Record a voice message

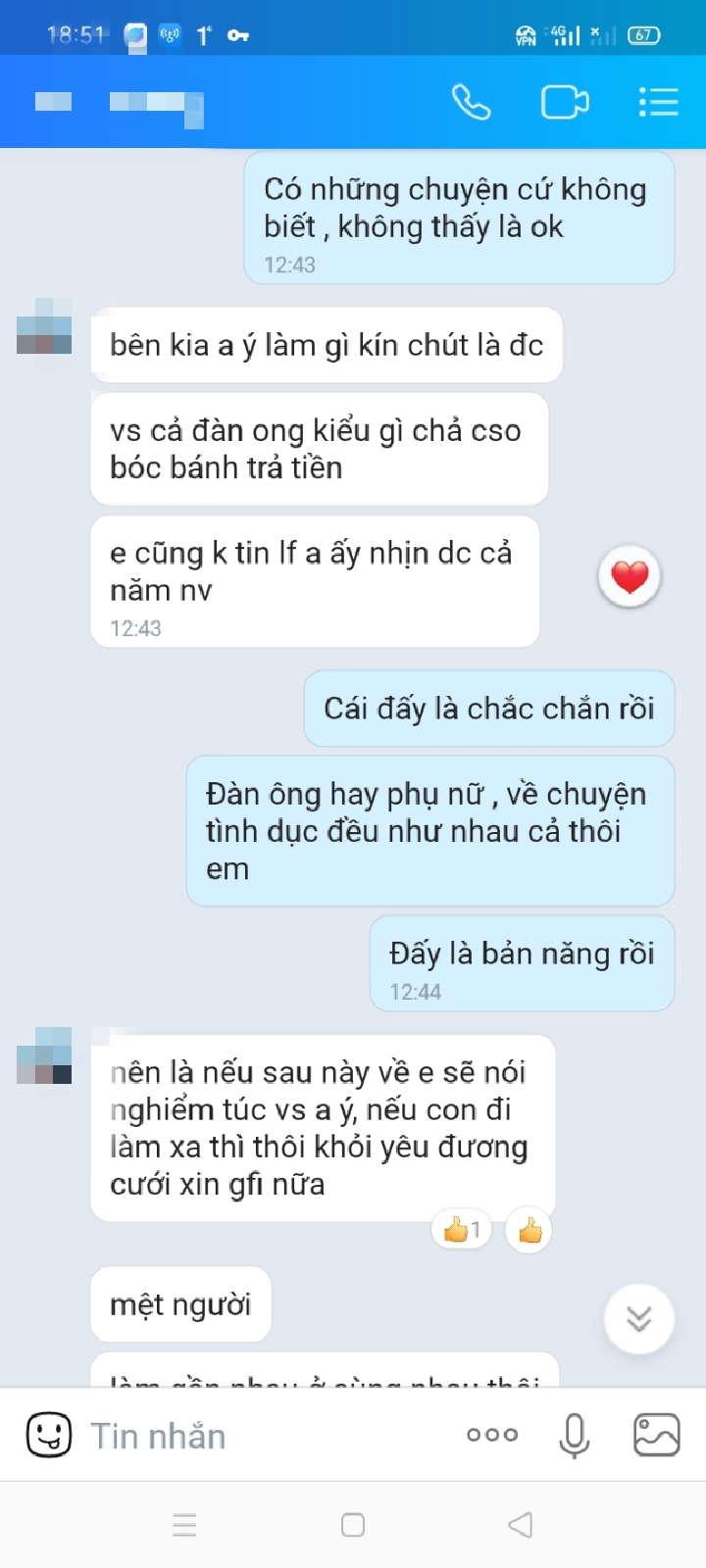[x=574, y=1436]
